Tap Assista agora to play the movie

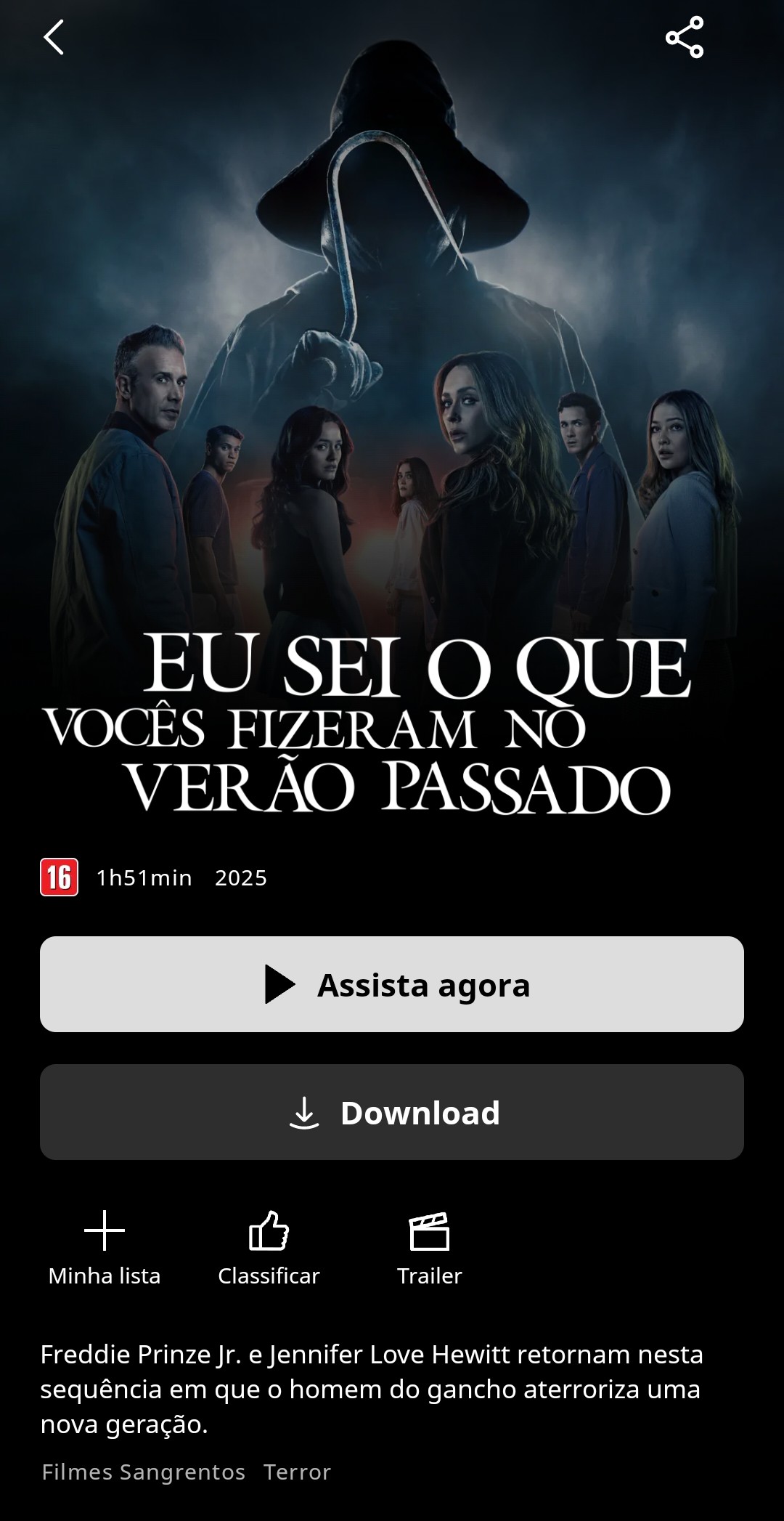click(392, 984)
